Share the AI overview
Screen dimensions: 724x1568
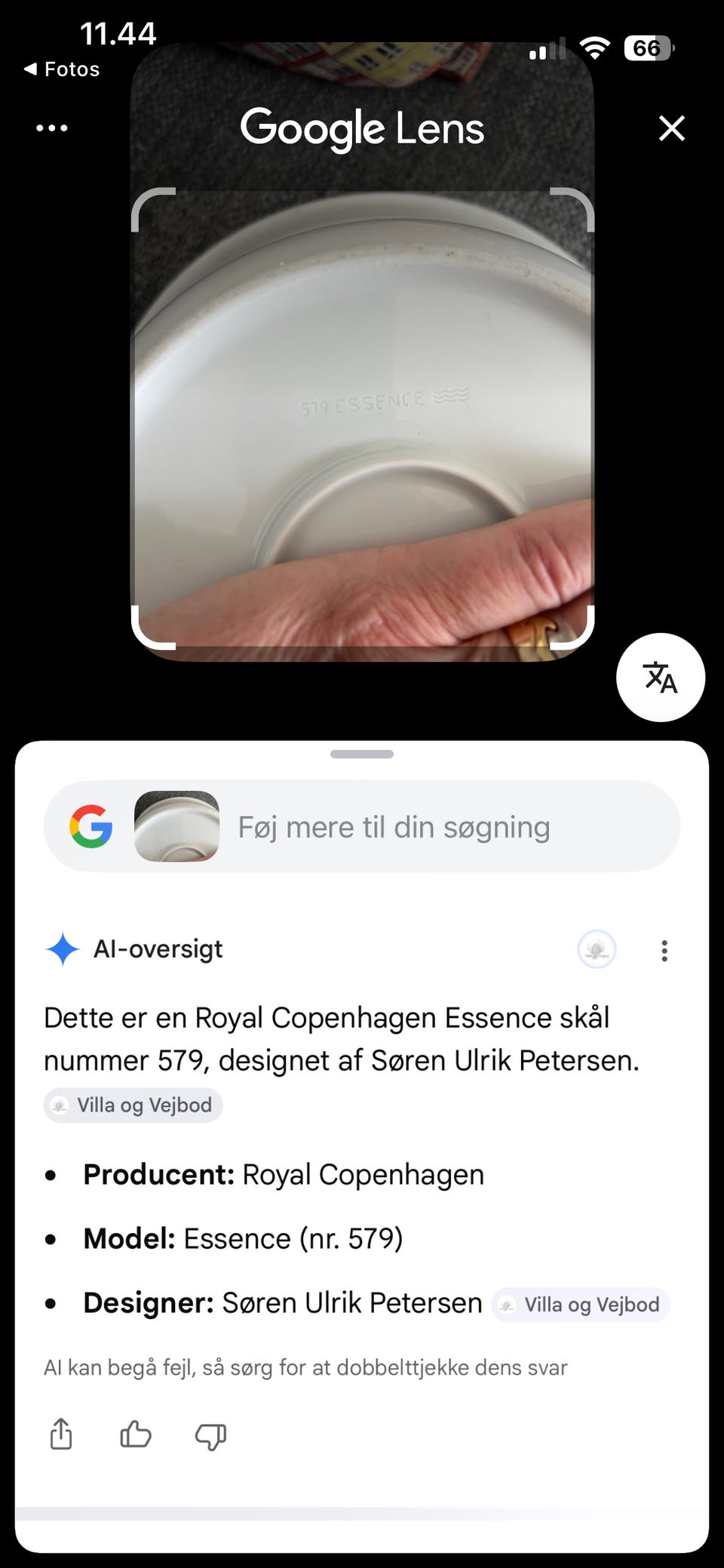61,1434
